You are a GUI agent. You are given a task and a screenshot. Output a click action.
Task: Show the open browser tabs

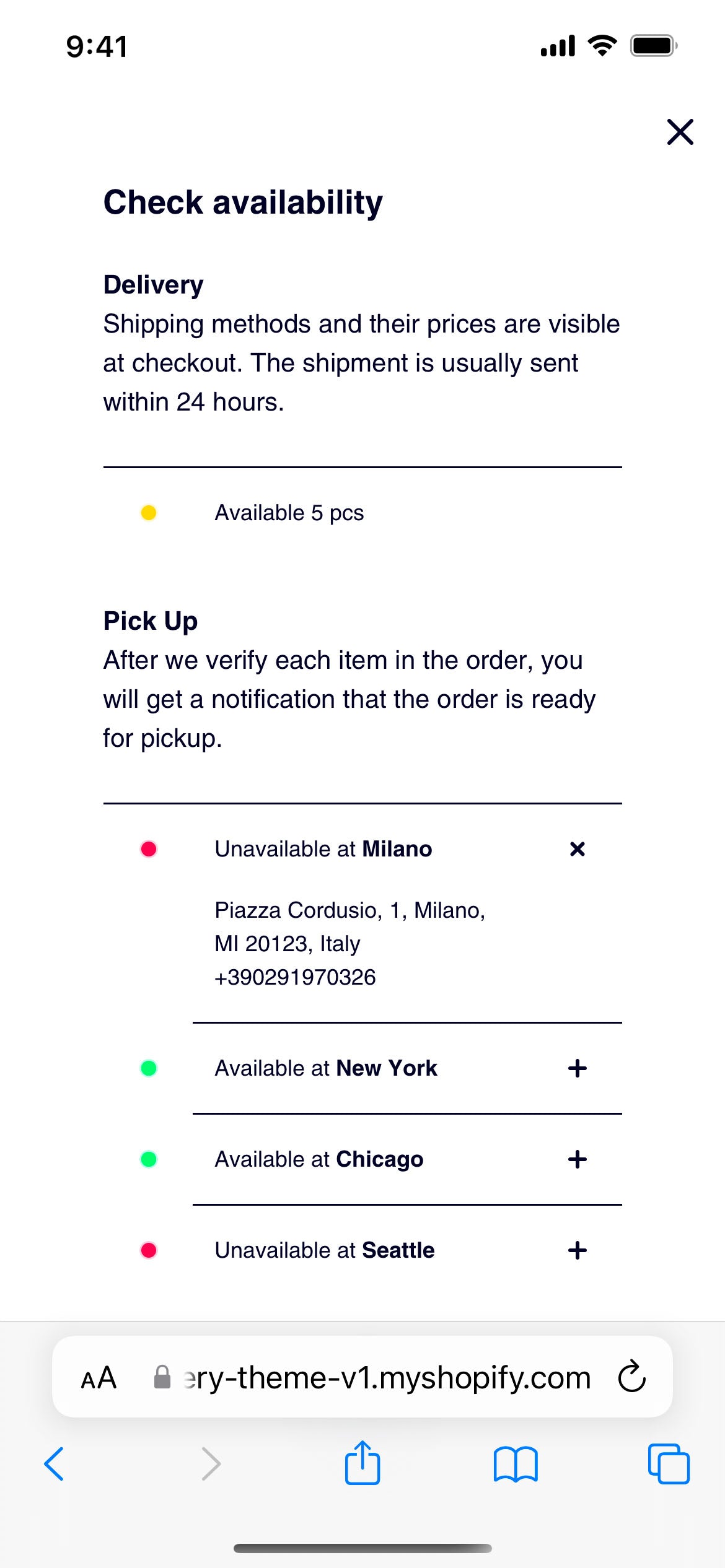(x=669, y=1464)
